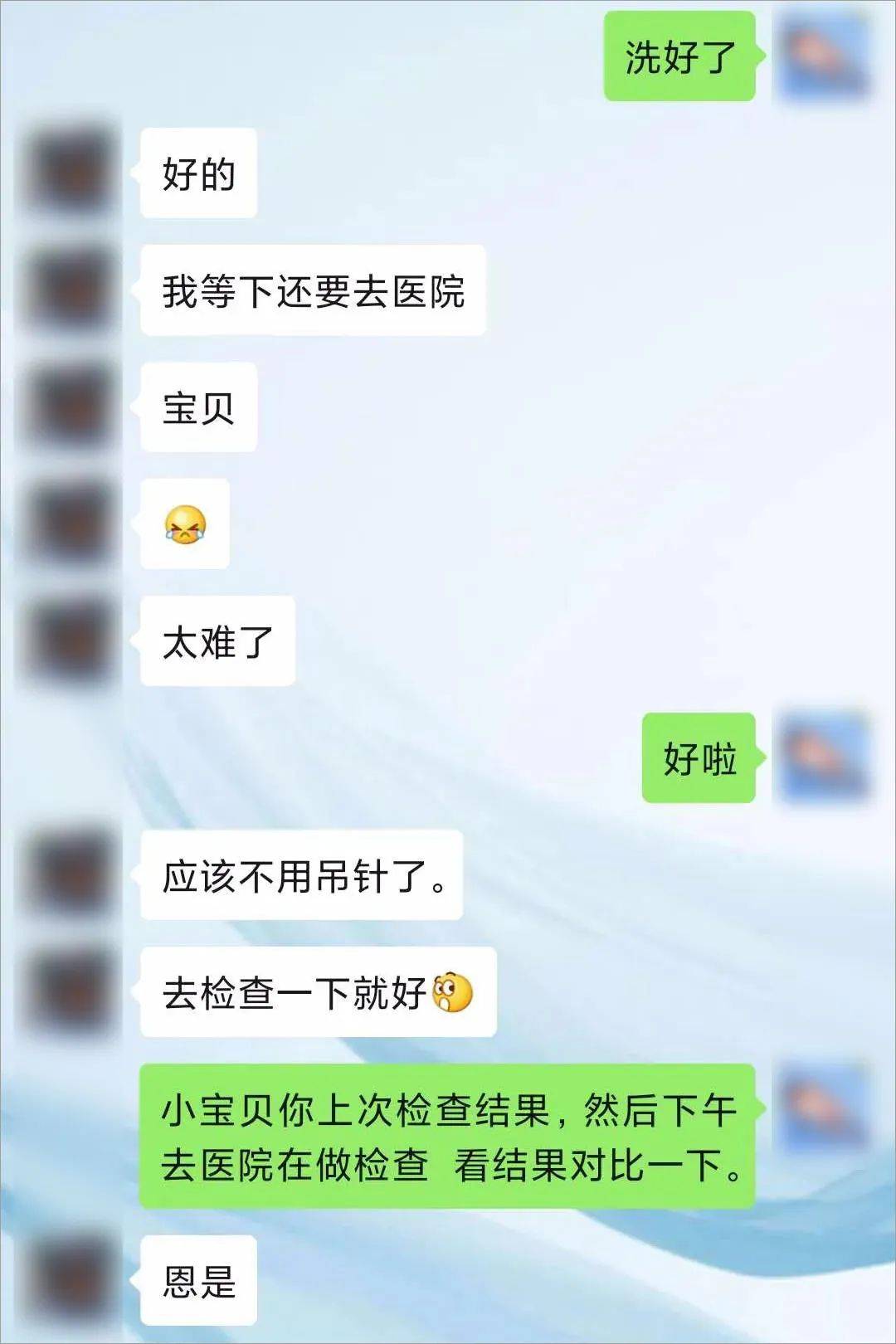896x1344 pixels.
Task: Tap contact avatar beside 我等下还要去医院
Action: pyautogui.click(x=71, y=290)
